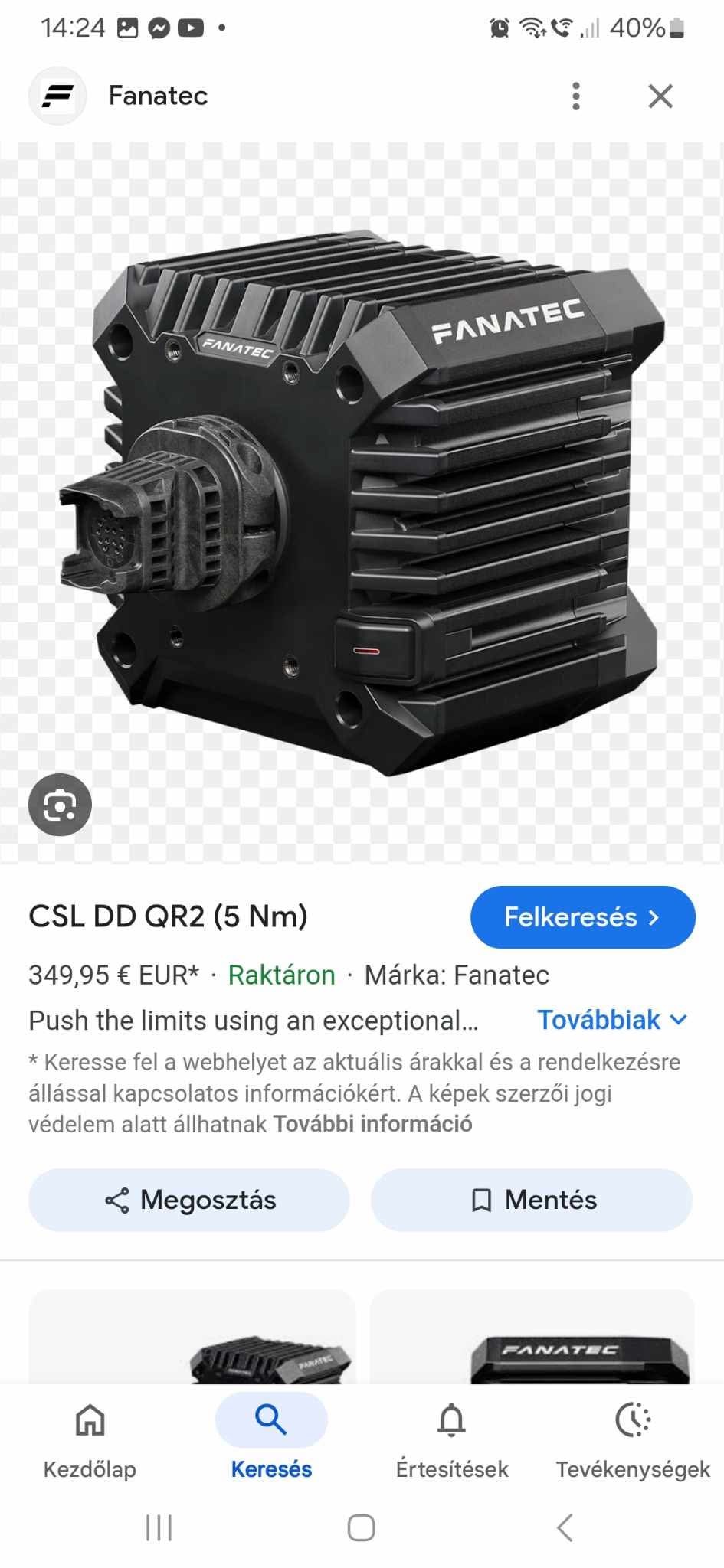
Task: Open recent apps from navigation bar
Action: click(159, 1527)
